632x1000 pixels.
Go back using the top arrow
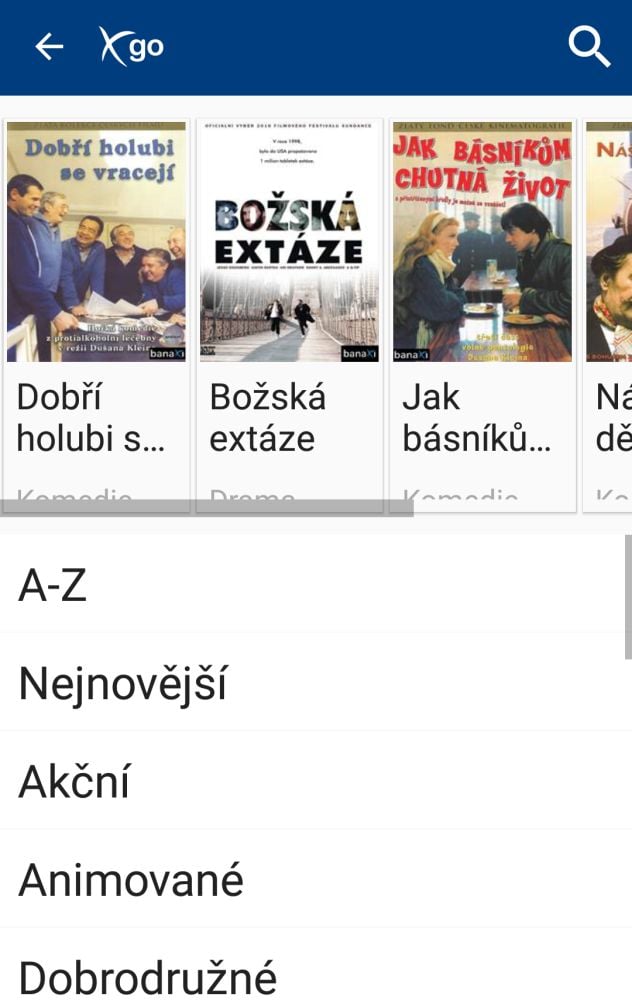(49, 47)
